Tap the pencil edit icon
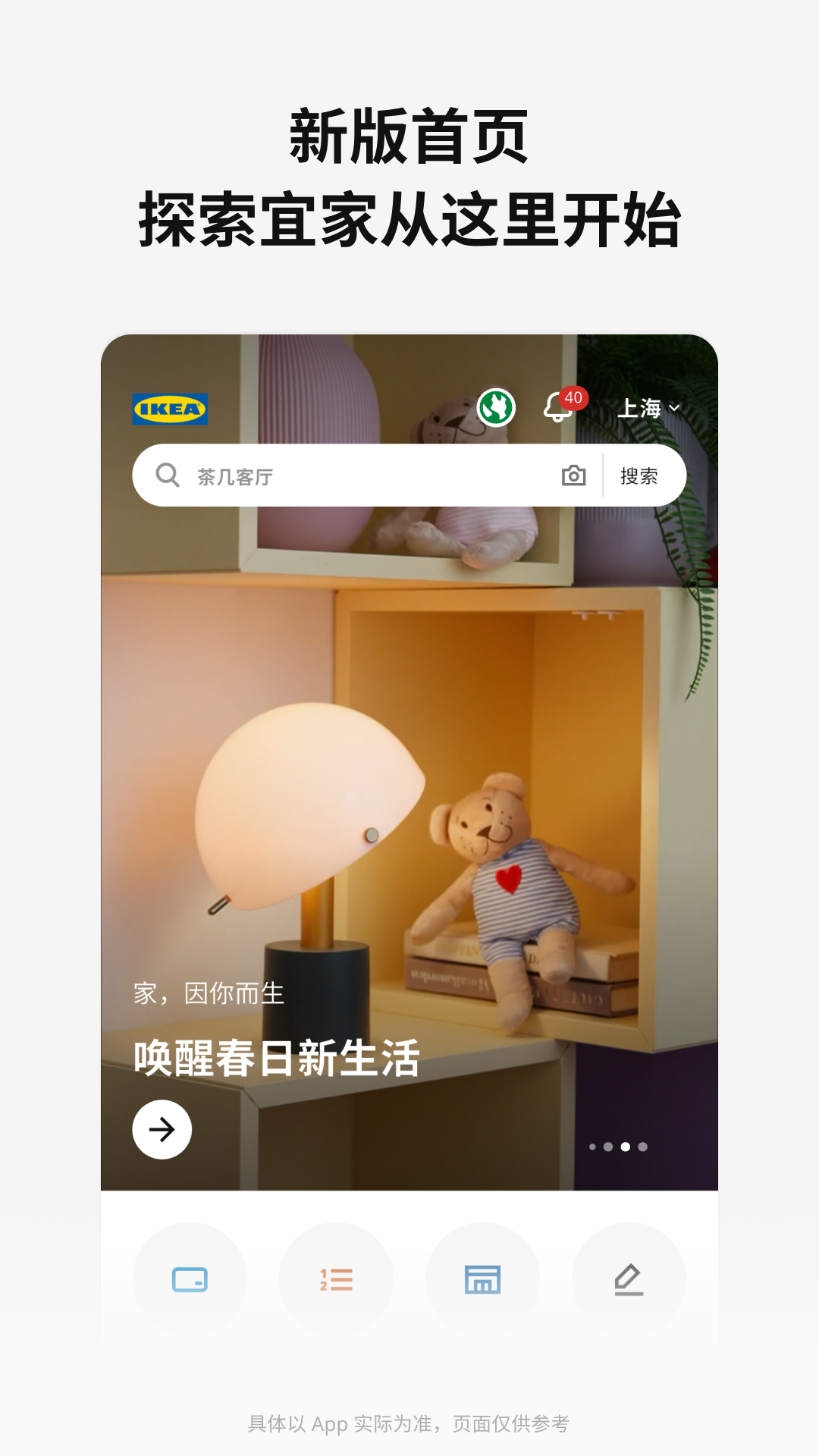The height and width of the screenshot is (1456, 819). [629, 1279]
